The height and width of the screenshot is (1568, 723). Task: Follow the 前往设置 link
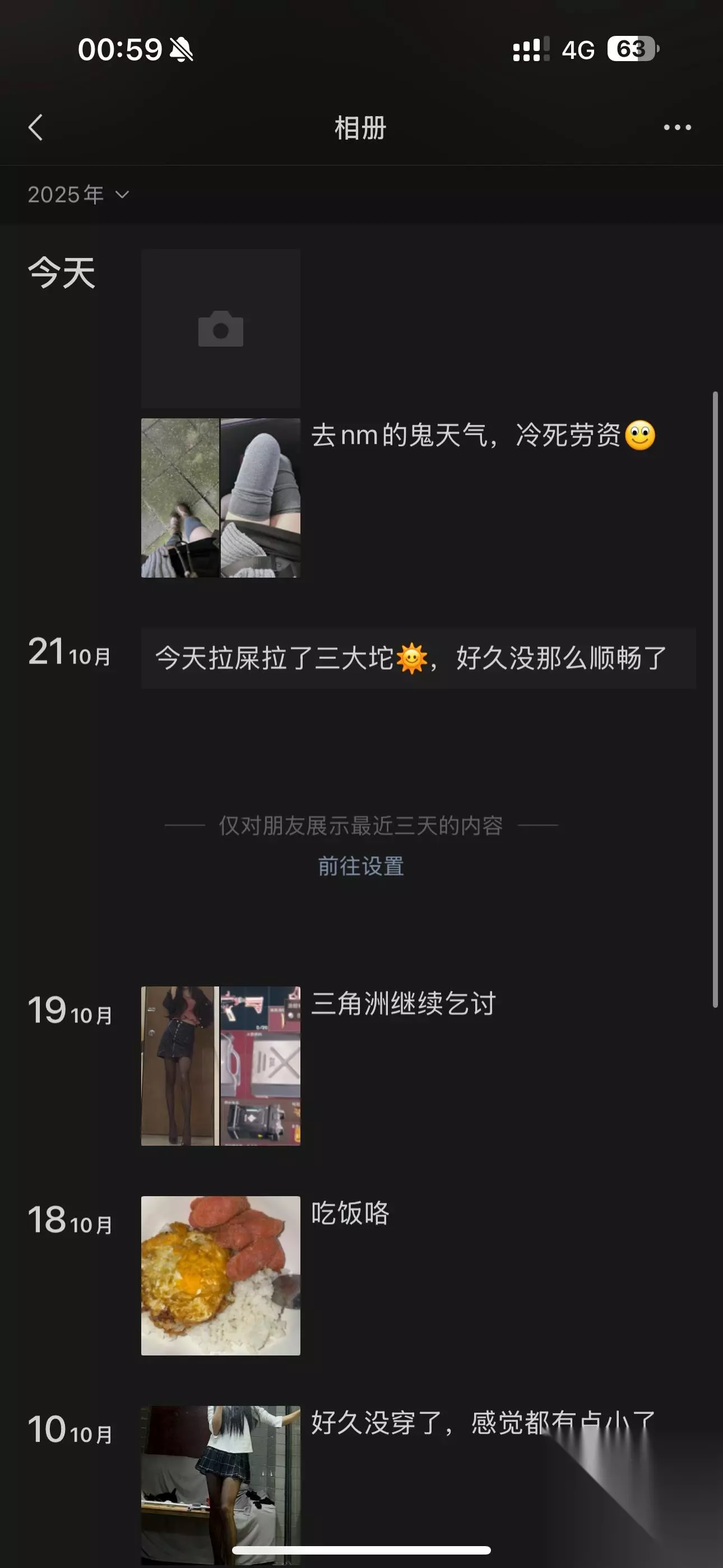click(361, 865)
